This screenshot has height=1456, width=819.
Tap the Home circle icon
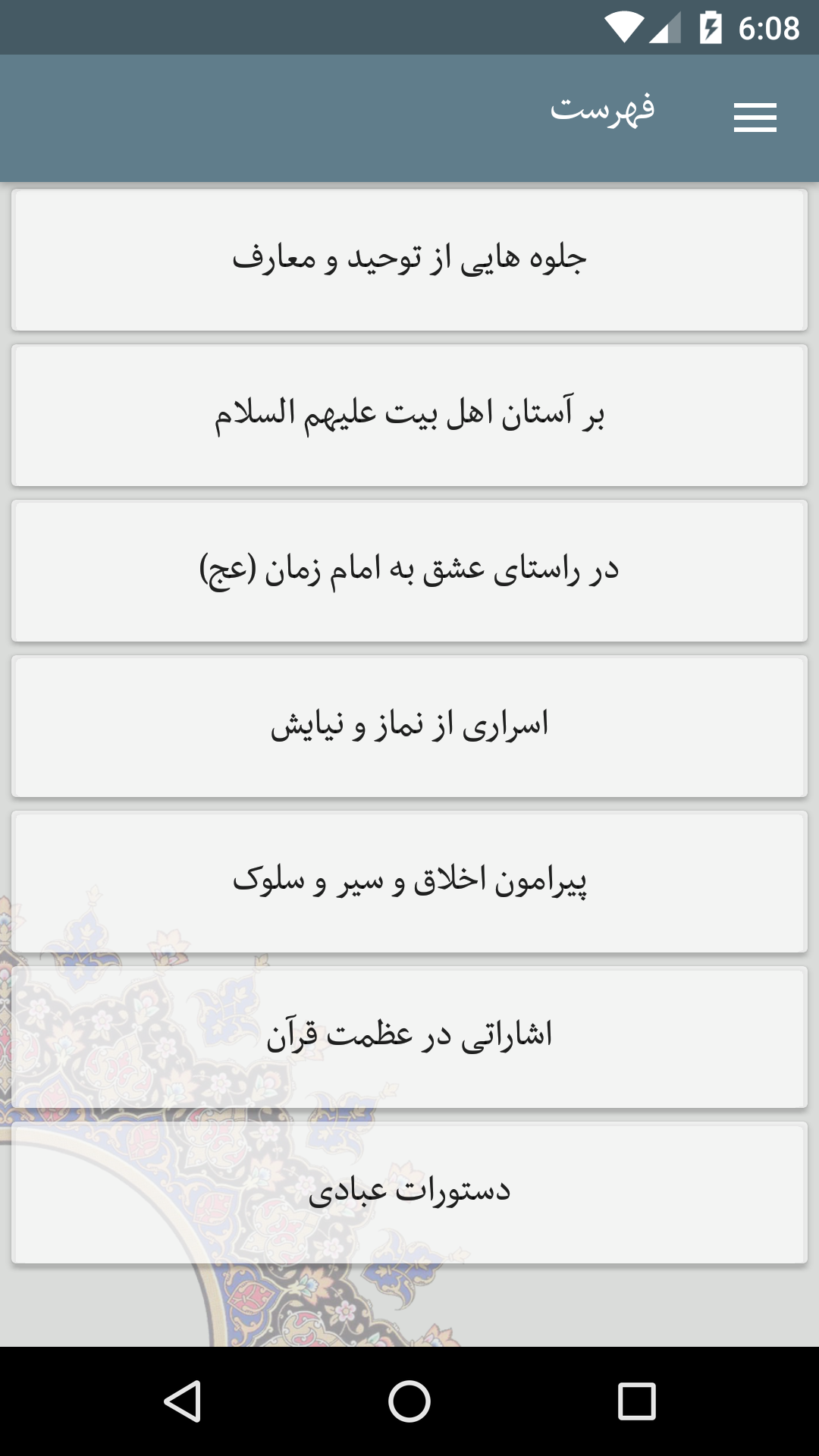409,1398
